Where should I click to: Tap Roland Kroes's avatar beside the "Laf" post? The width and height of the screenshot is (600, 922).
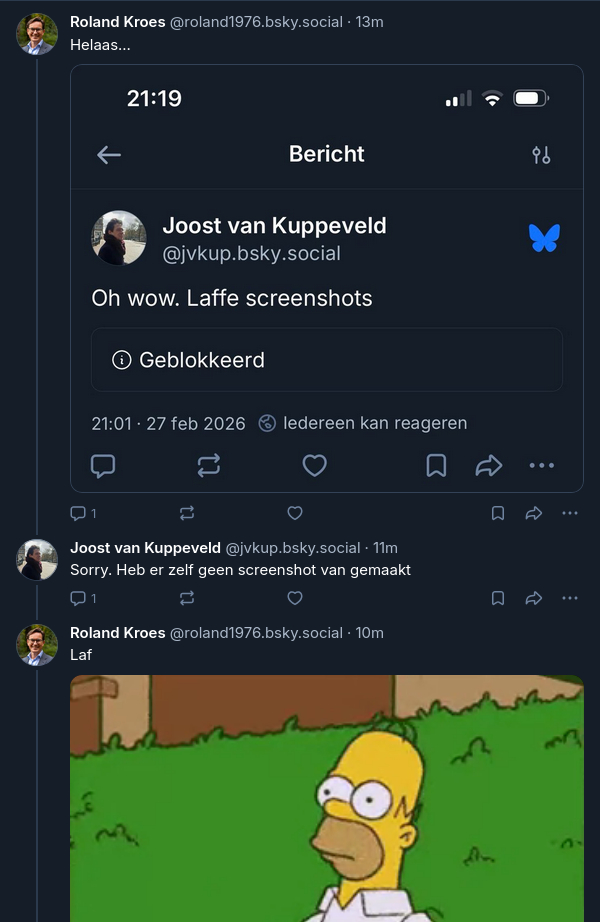pos(37,645)
